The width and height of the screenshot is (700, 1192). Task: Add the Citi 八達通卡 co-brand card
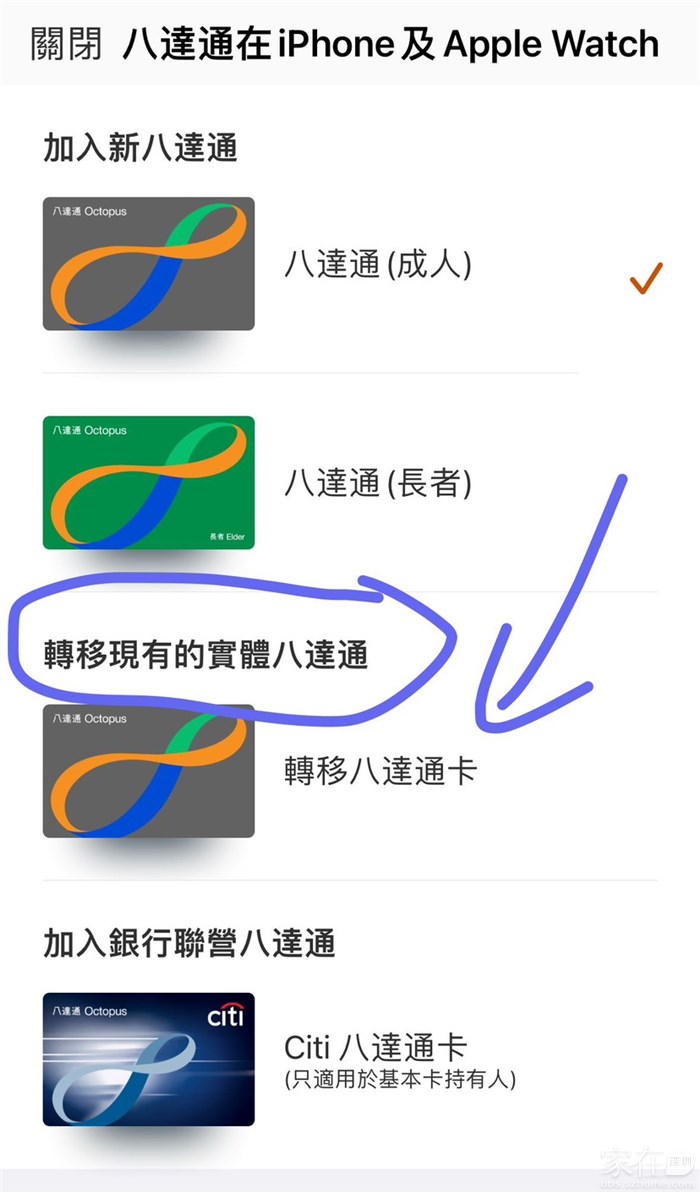tap(375, 1048)
